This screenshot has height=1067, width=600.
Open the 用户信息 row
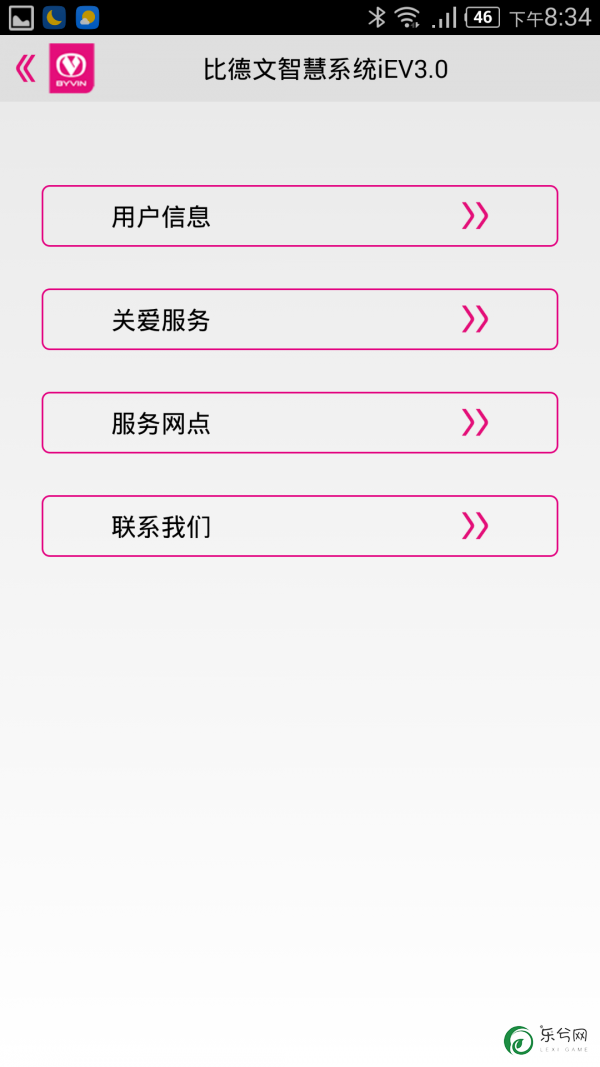[x=300, y=216]
